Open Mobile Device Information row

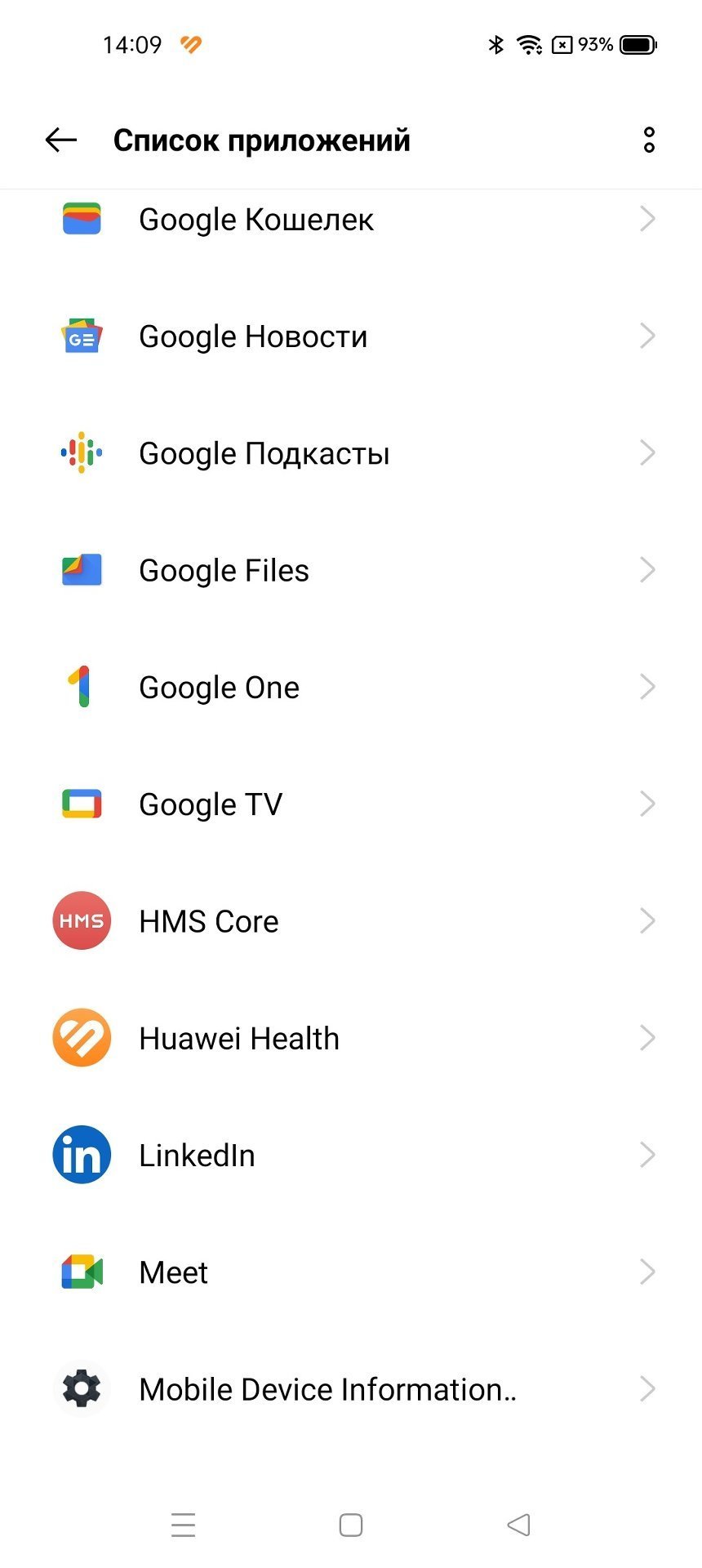pos(351,1389)
